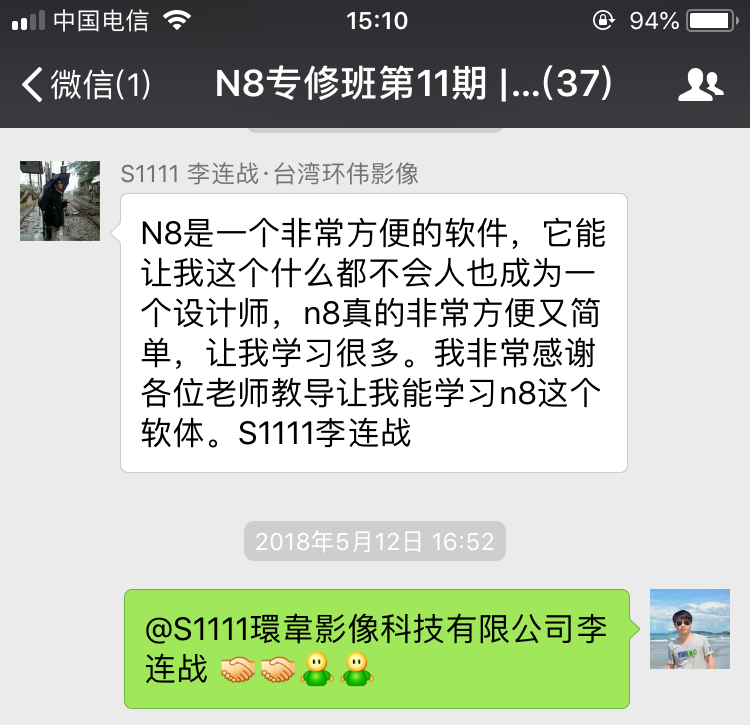Screen dimensions: 750x725
Task: Tap your own avatar beside the green message
Action: (x=690, y=629)
